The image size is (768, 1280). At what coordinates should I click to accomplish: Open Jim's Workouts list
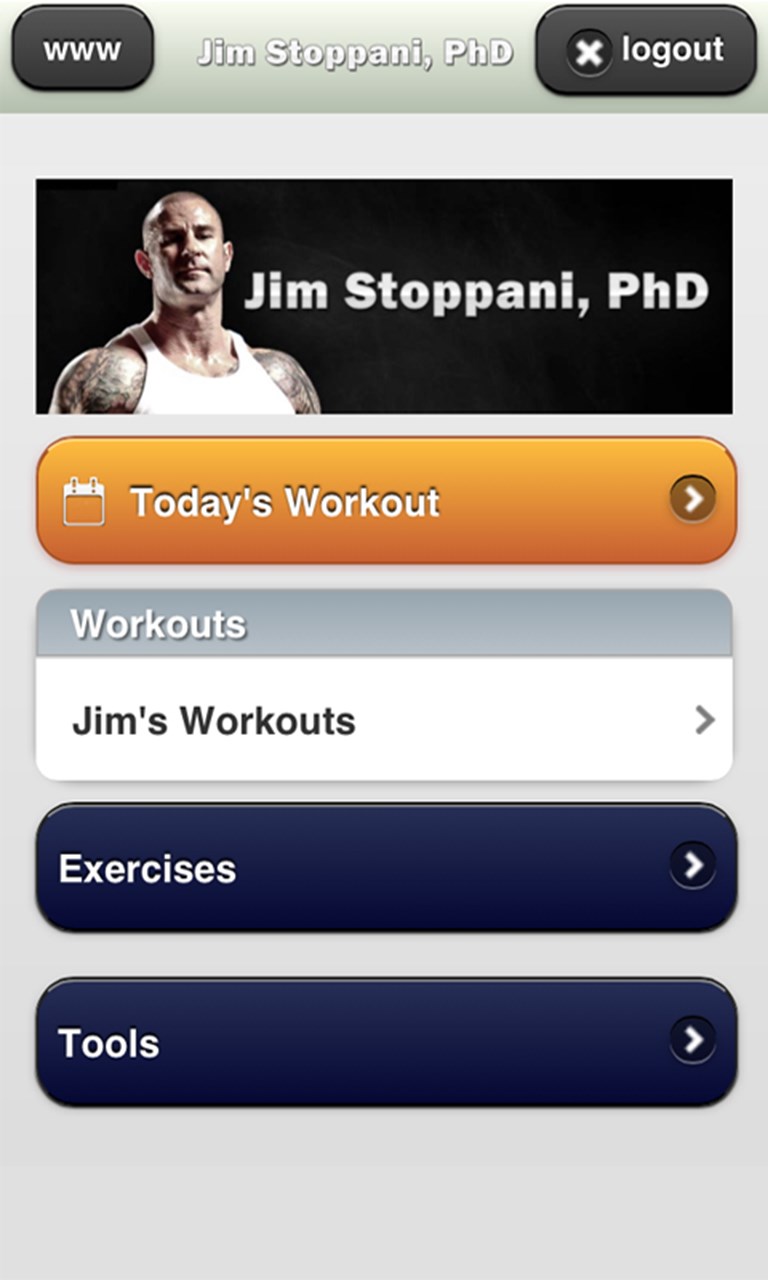point(384,720)
